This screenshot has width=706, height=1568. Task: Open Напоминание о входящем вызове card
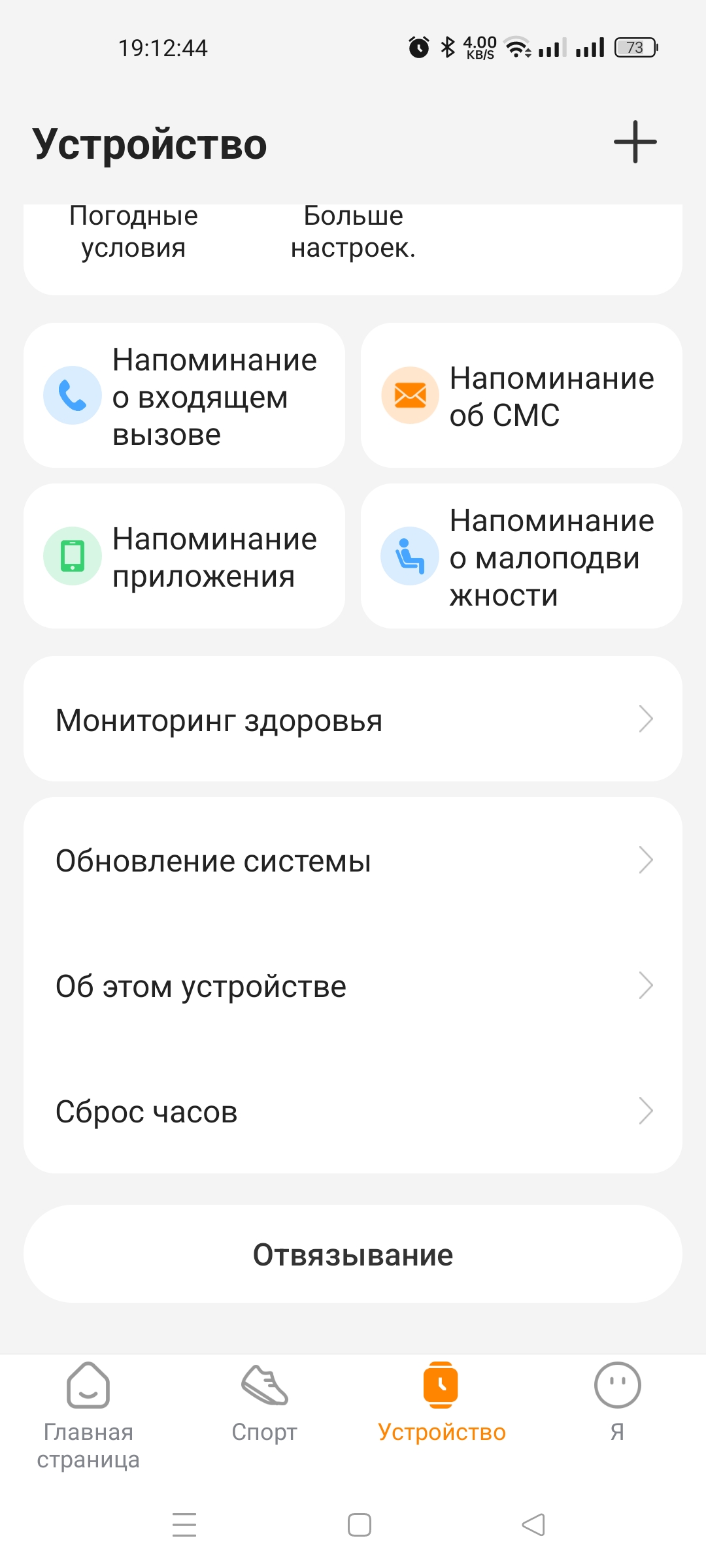[184, 396]
